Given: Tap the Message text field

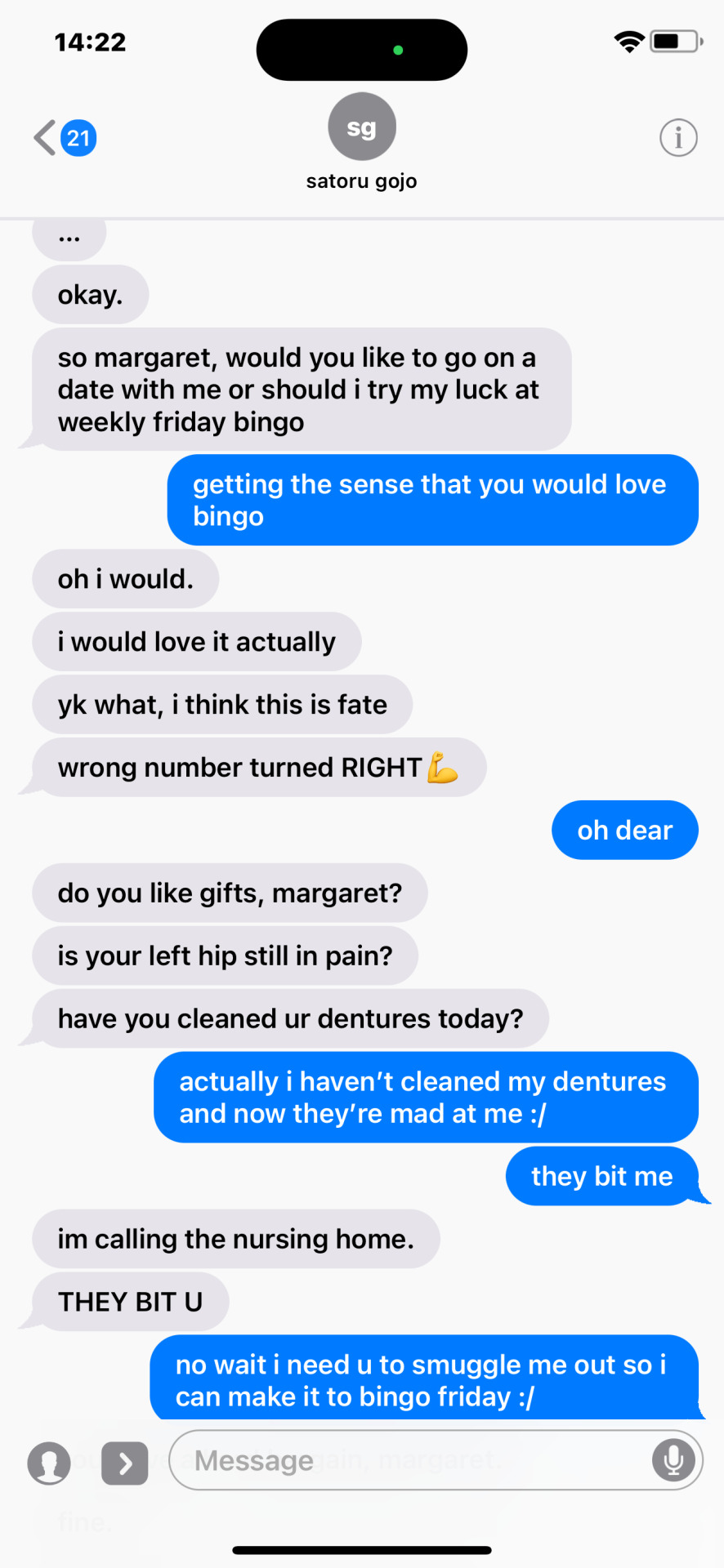Looking at the screenshot, I should coord(409,1460).
